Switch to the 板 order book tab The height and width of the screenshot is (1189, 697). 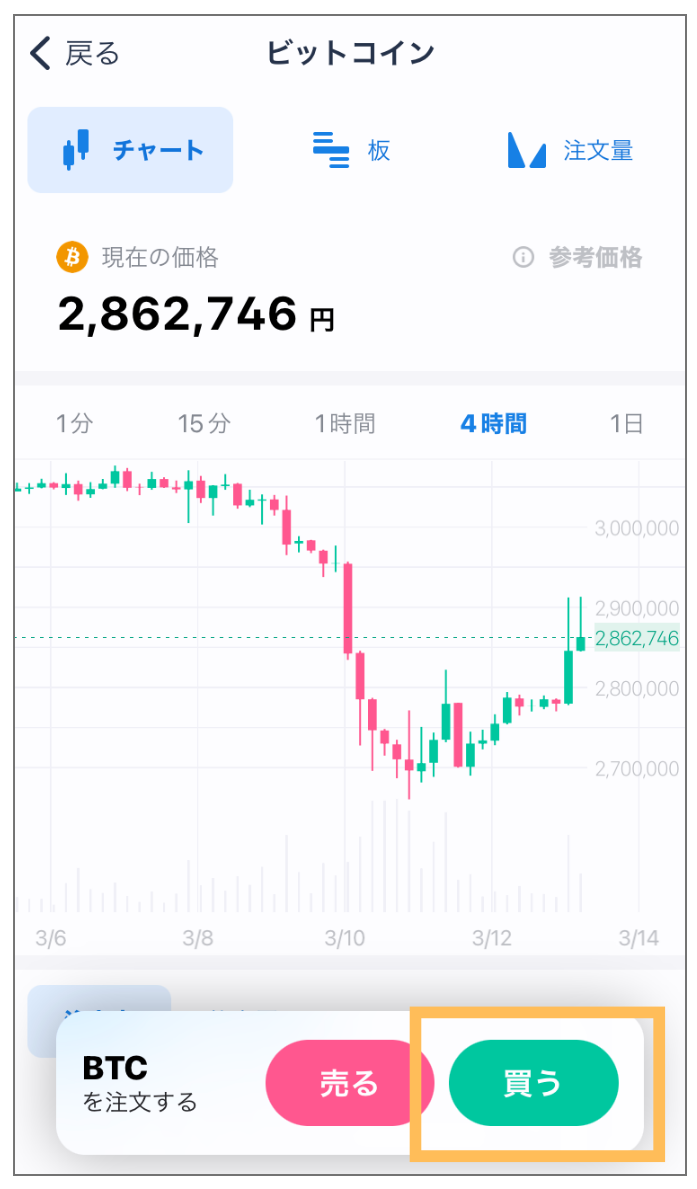point(351,150)
